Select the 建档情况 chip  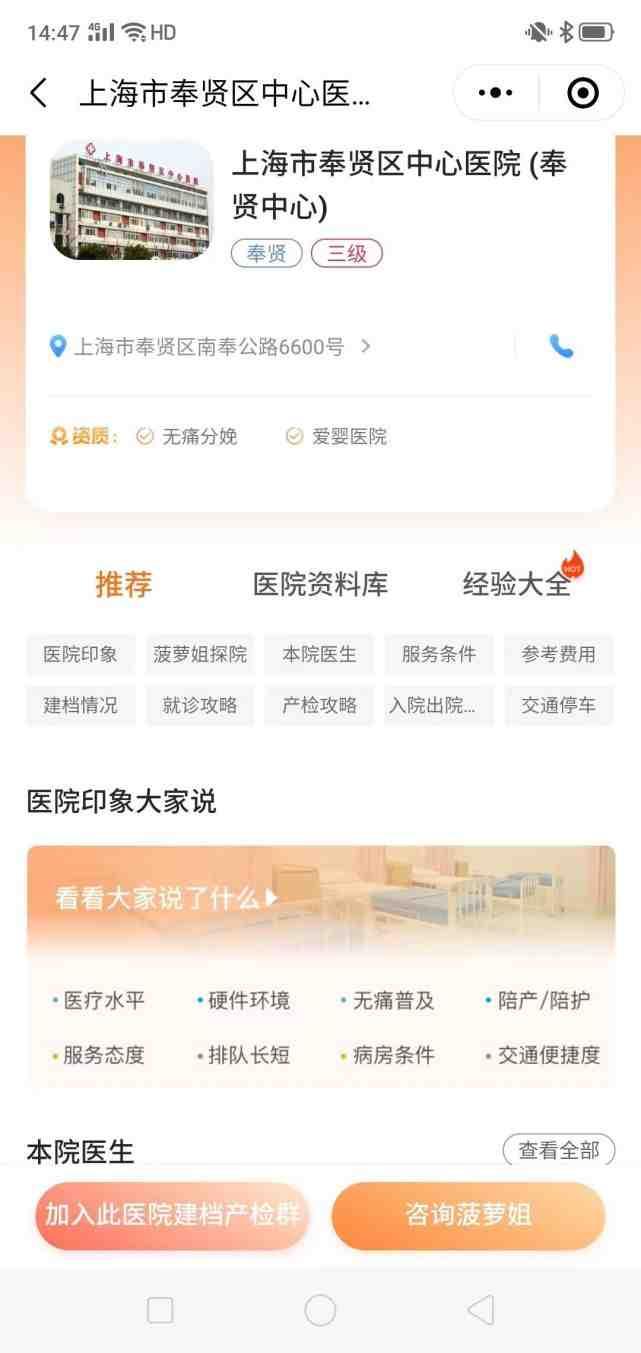click(x=80, y=705)
